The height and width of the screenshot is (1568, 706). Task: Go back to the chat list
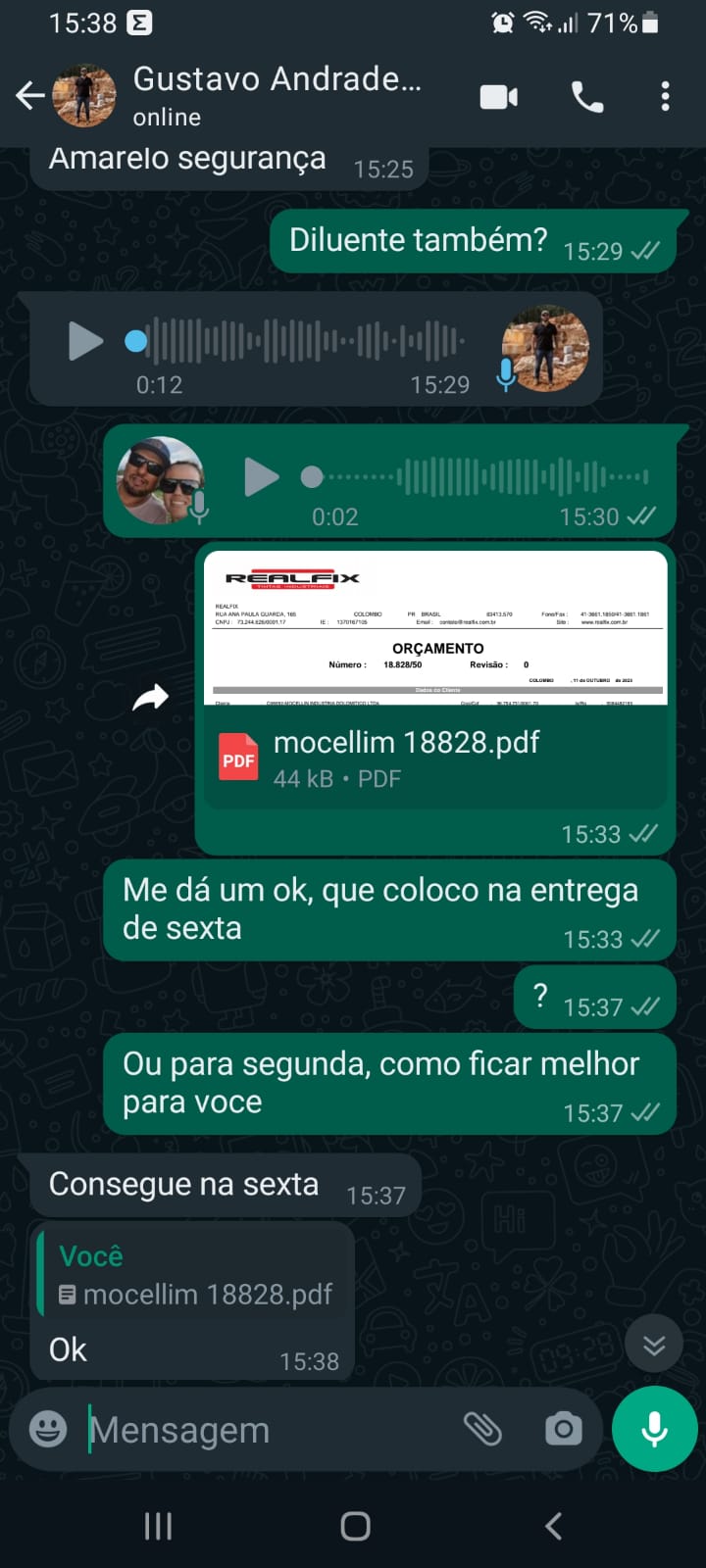point(30,96)
